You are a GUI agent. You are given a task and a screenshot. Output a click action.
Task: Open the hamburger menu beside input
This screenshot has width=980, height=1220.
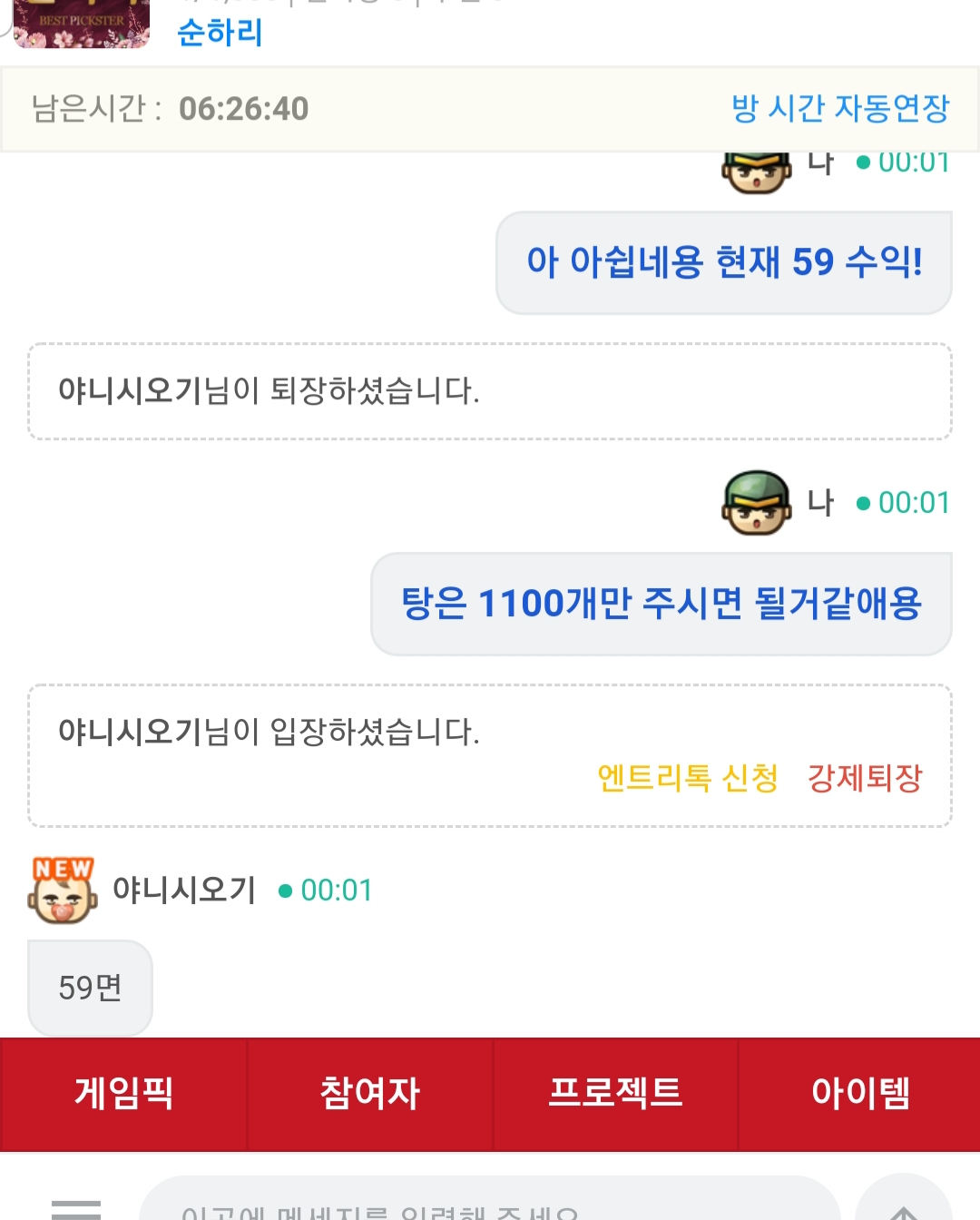[x=76, y=1208]
